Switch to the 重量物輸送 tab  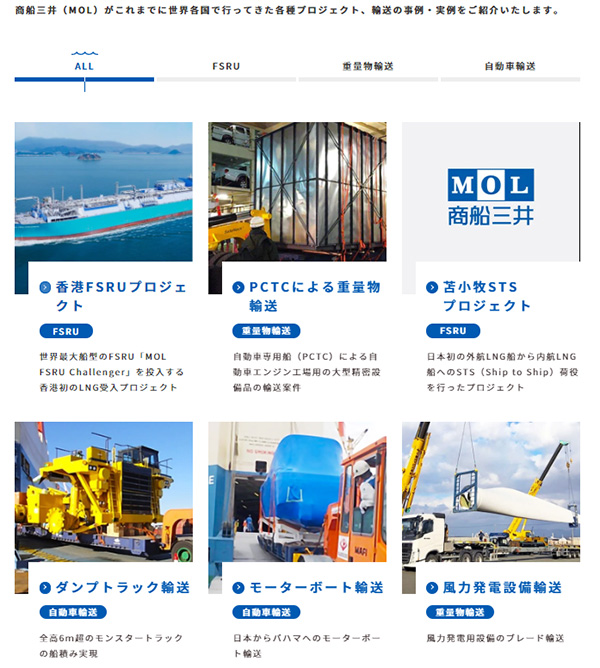(367, 66)
